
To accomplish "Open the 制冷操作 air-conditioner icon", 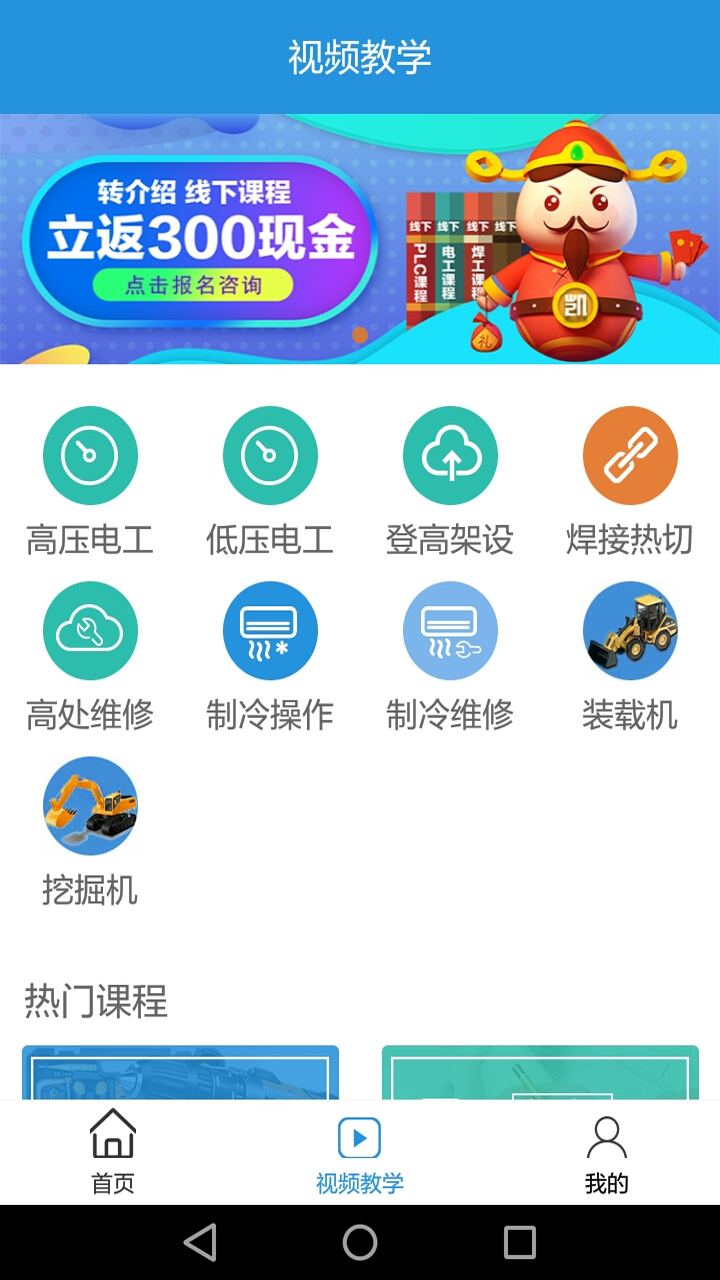I will (270, 630).
